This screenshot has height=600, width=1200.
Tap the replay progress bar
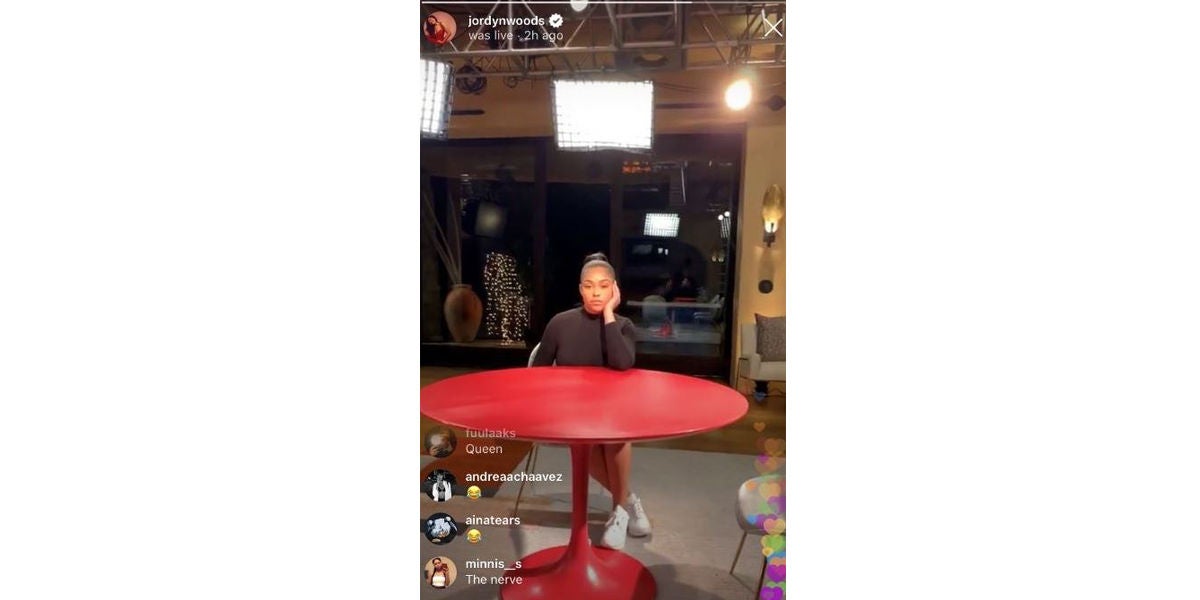[x=556, y=3]
